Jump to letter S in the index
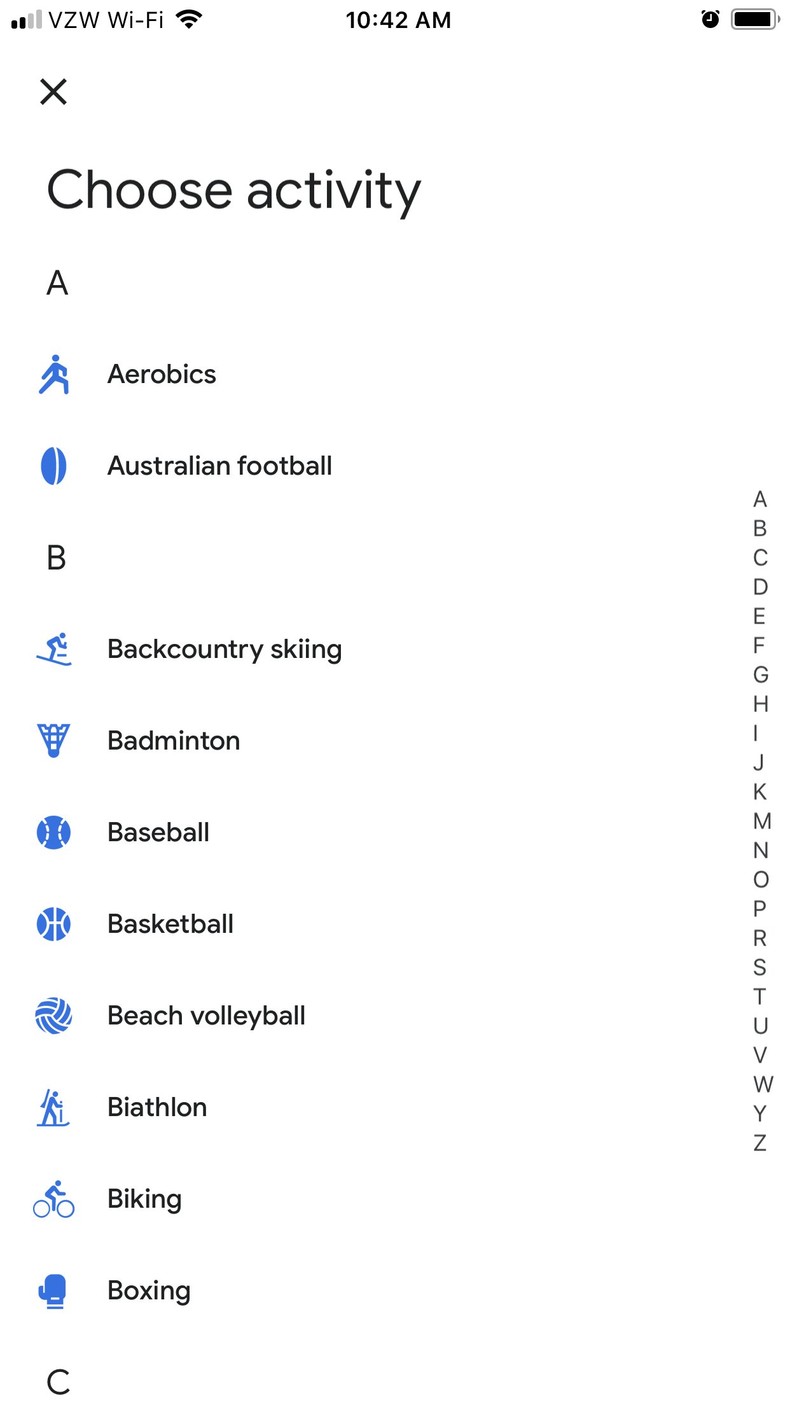The width and height of the screenshot is (790, 1405). pos(760,967)
